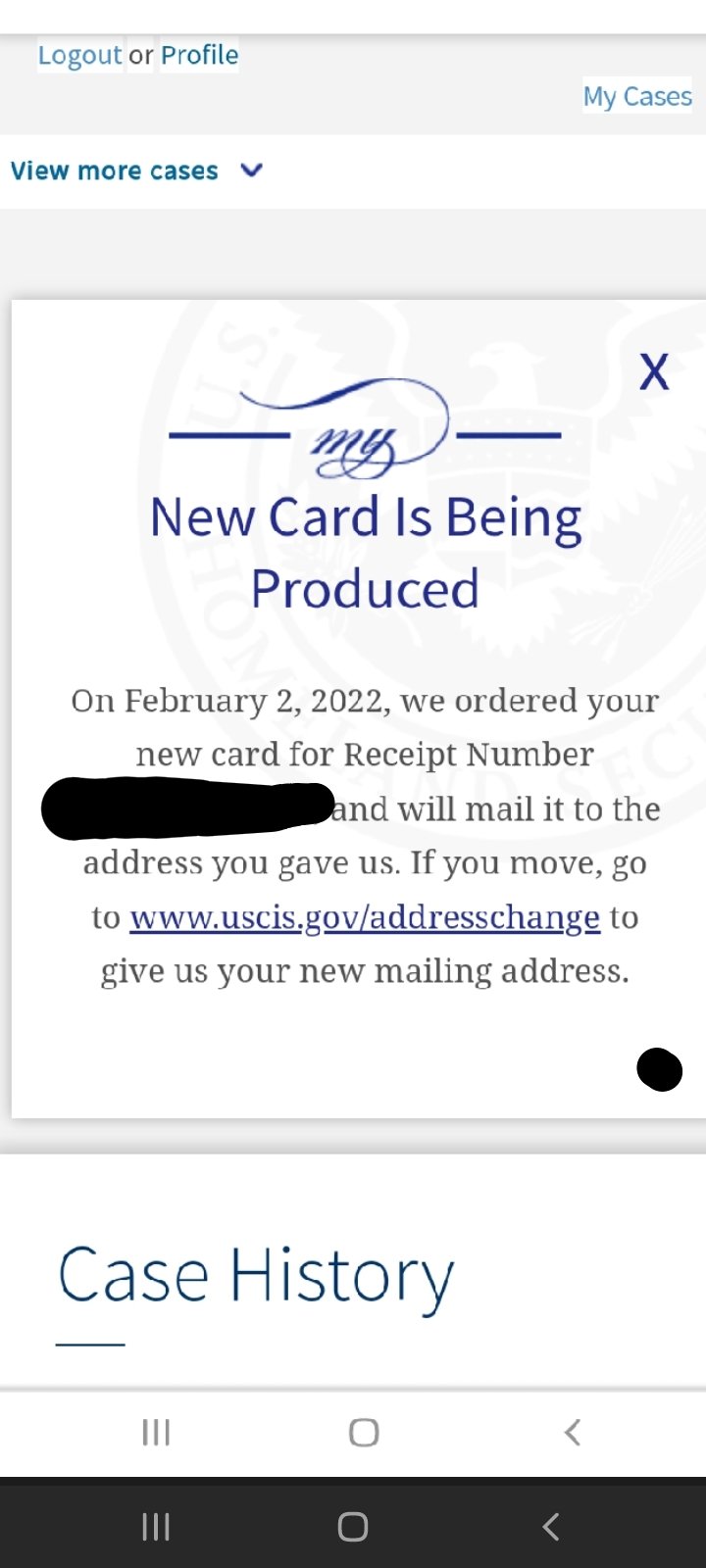Open the www.uscis.gov/addresschange link

(x=365, y=917)
